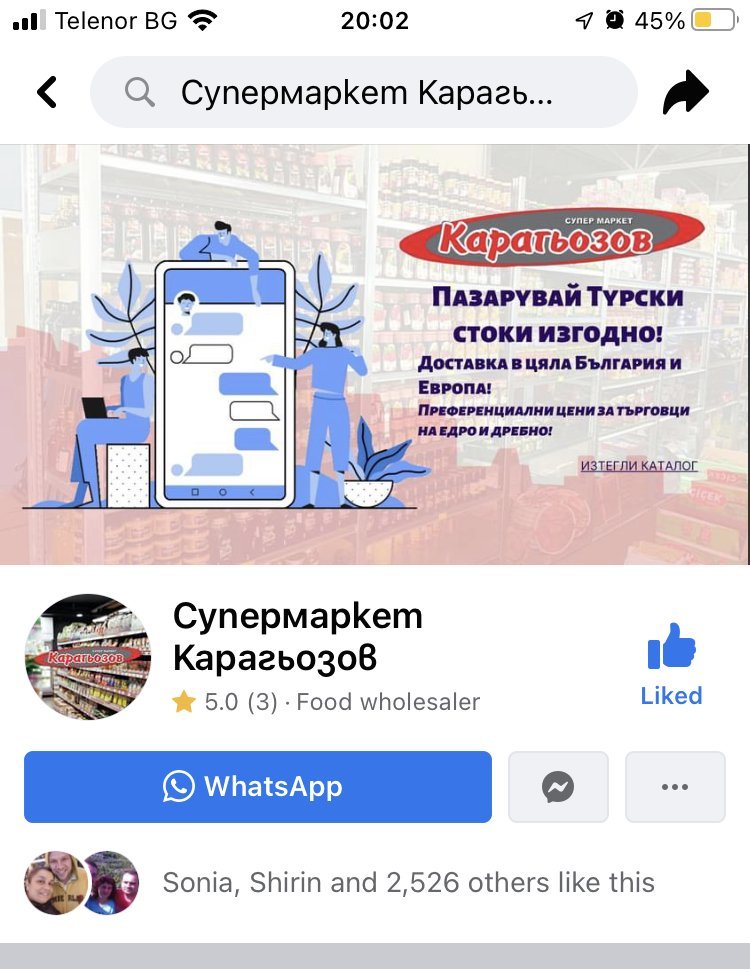See who likes this: Sonia, Shirin and others
750x969 pixels.
[x=408, y=882]
